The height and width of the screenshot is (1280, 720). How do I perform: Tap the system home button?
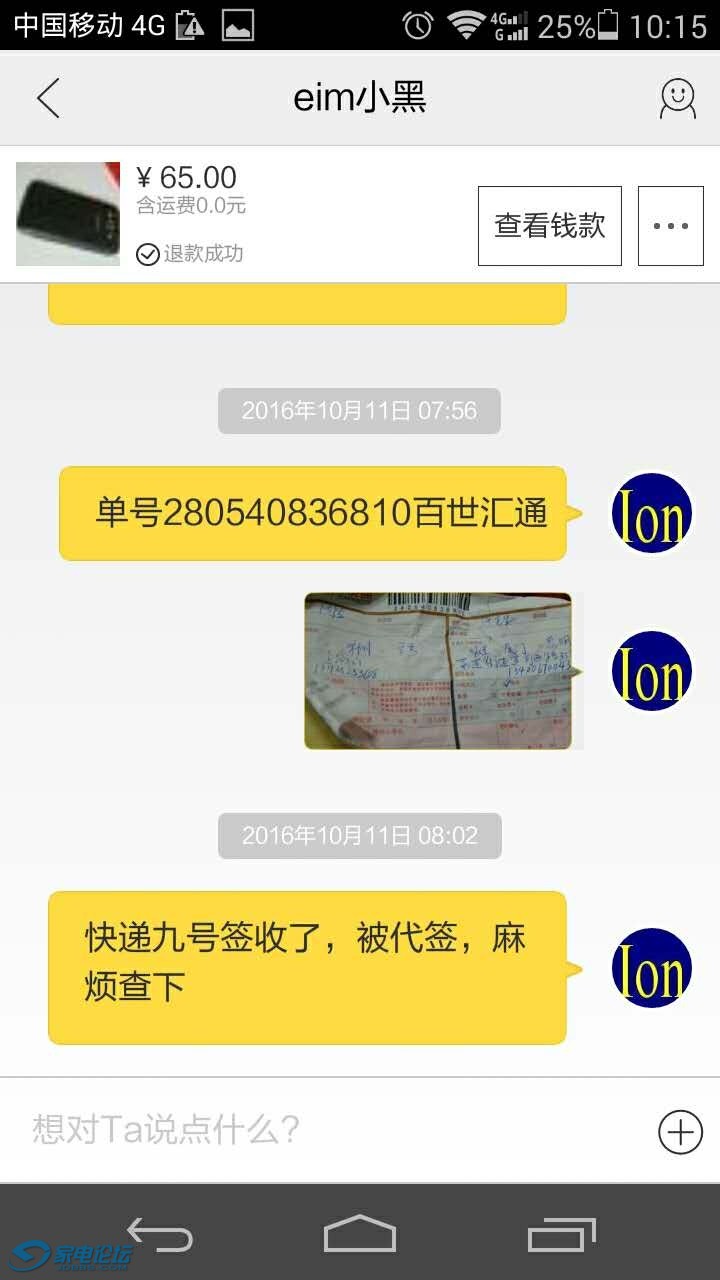[x=360, y=1234]
